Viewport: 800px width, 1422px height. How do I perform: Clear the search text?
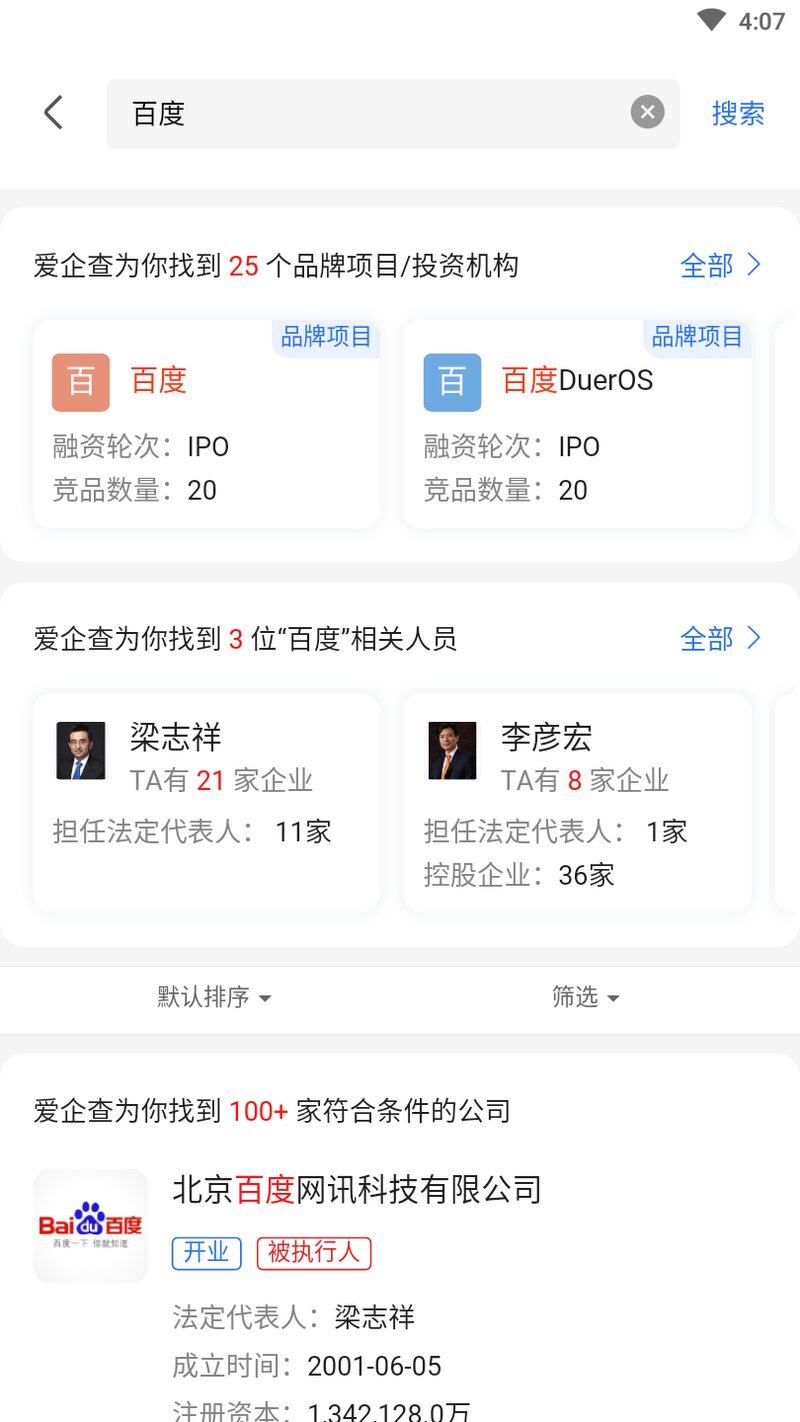coord(647,113)
